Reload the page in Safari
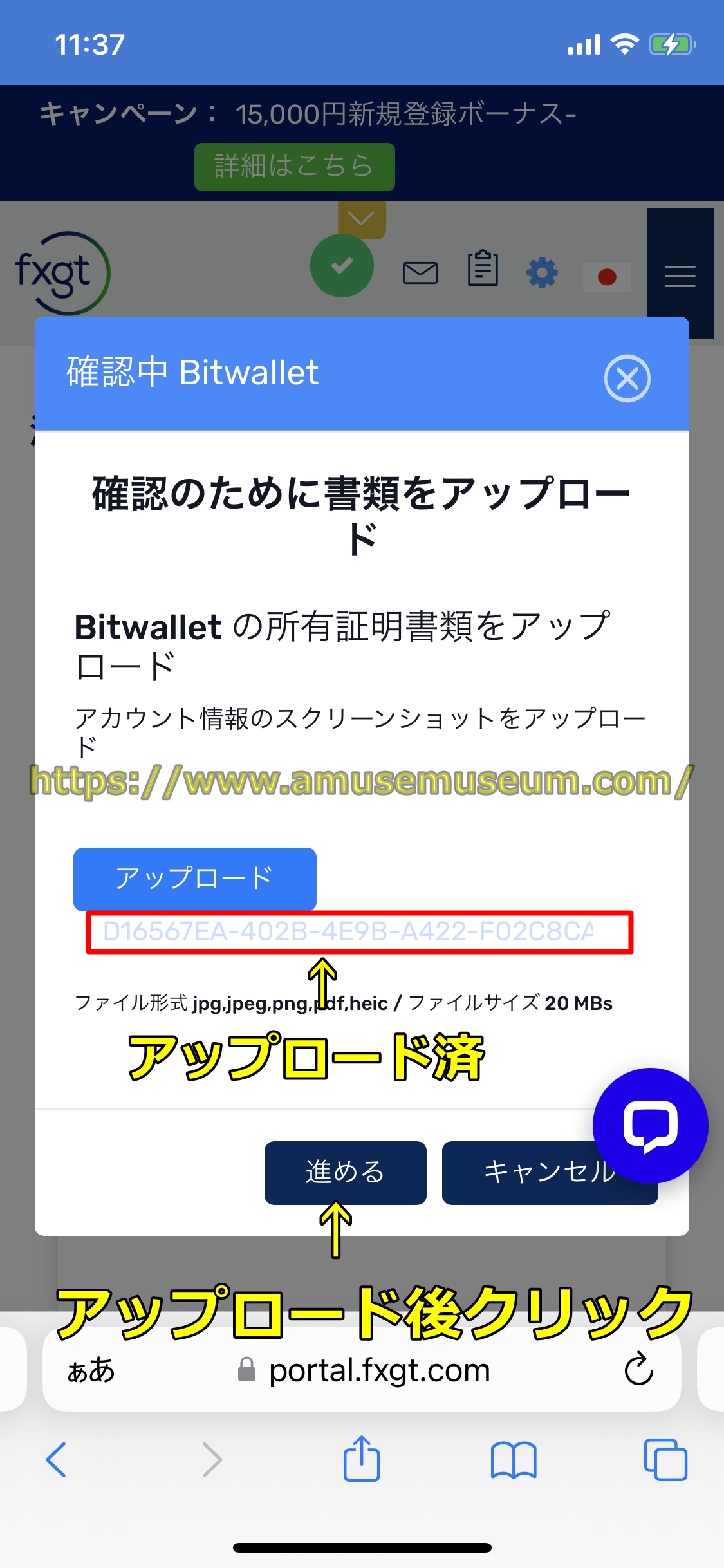724x1568 pixels. [638, 1370]
